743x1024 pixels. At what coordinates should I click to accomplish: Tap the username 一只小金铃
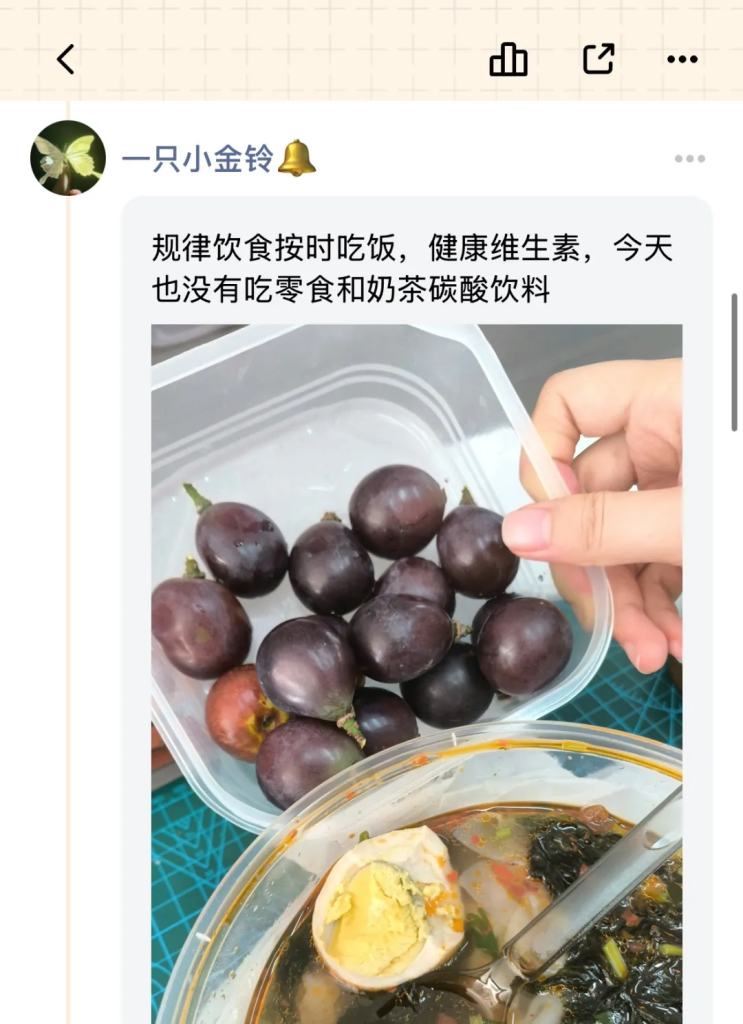(x=198, y=158)
